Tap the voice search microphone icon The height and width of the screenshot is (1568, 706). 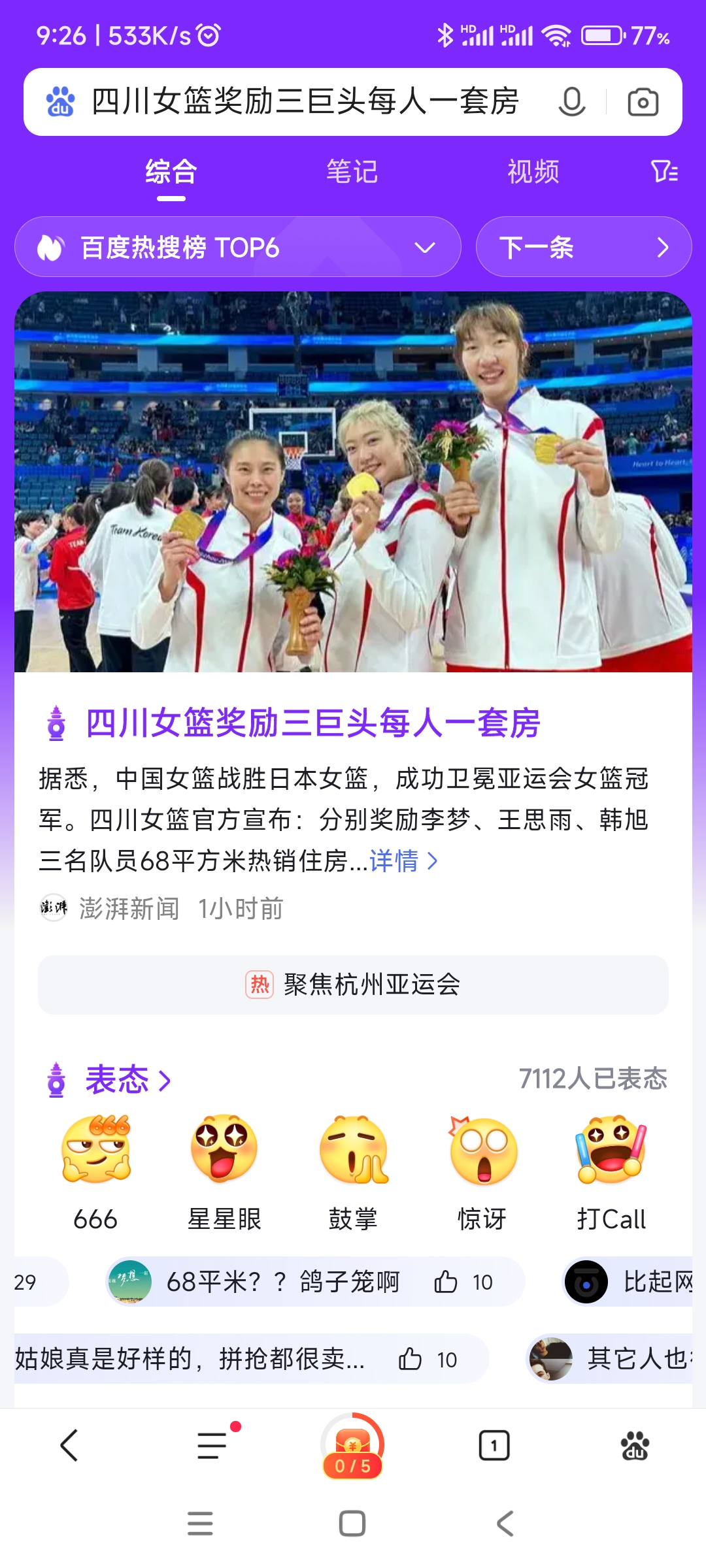coord(571,102)
